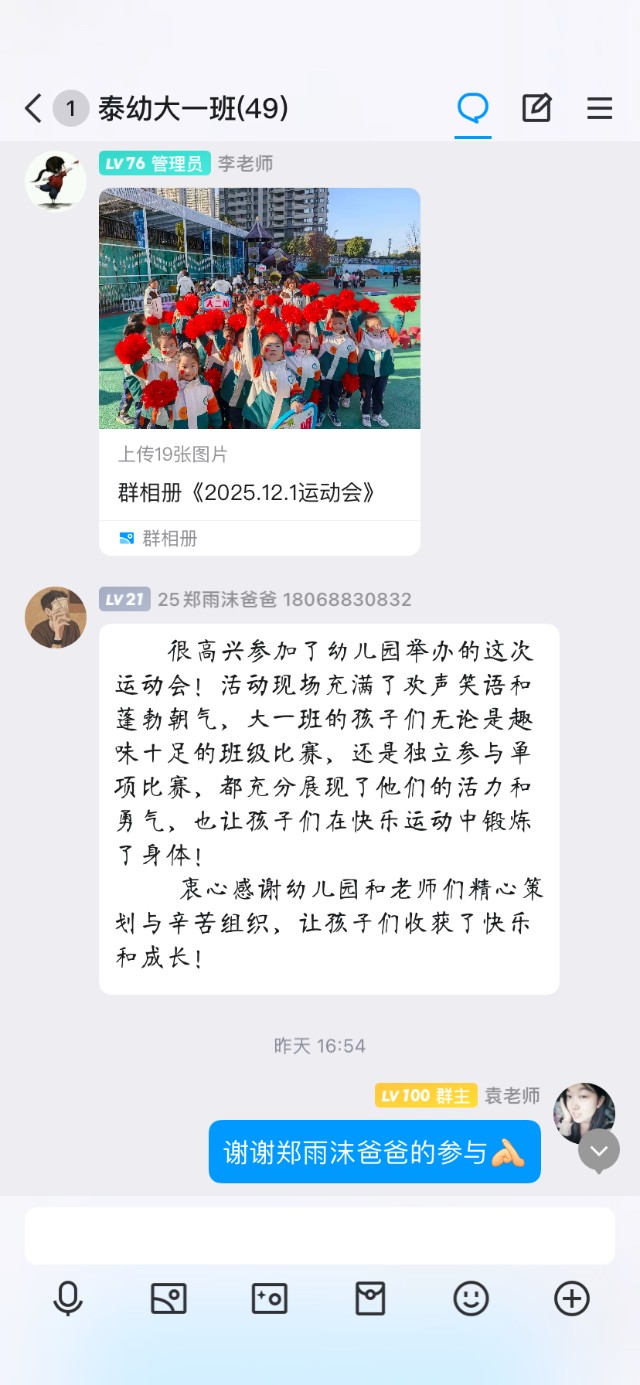Jump to latest messages with down arrow
640x1385 pixels.
(599, 1150)
